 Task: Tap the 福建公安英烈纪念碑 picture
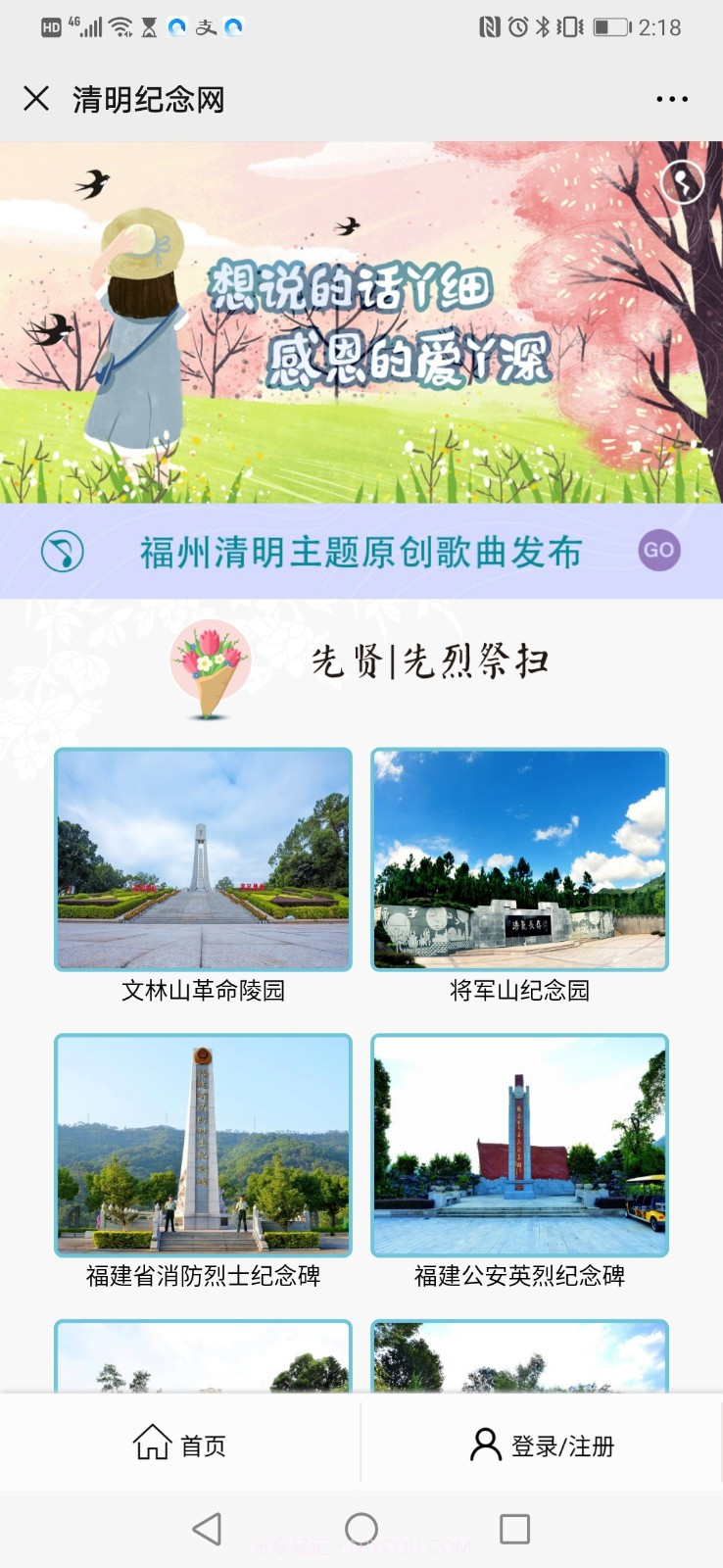tap(520, 1147)
